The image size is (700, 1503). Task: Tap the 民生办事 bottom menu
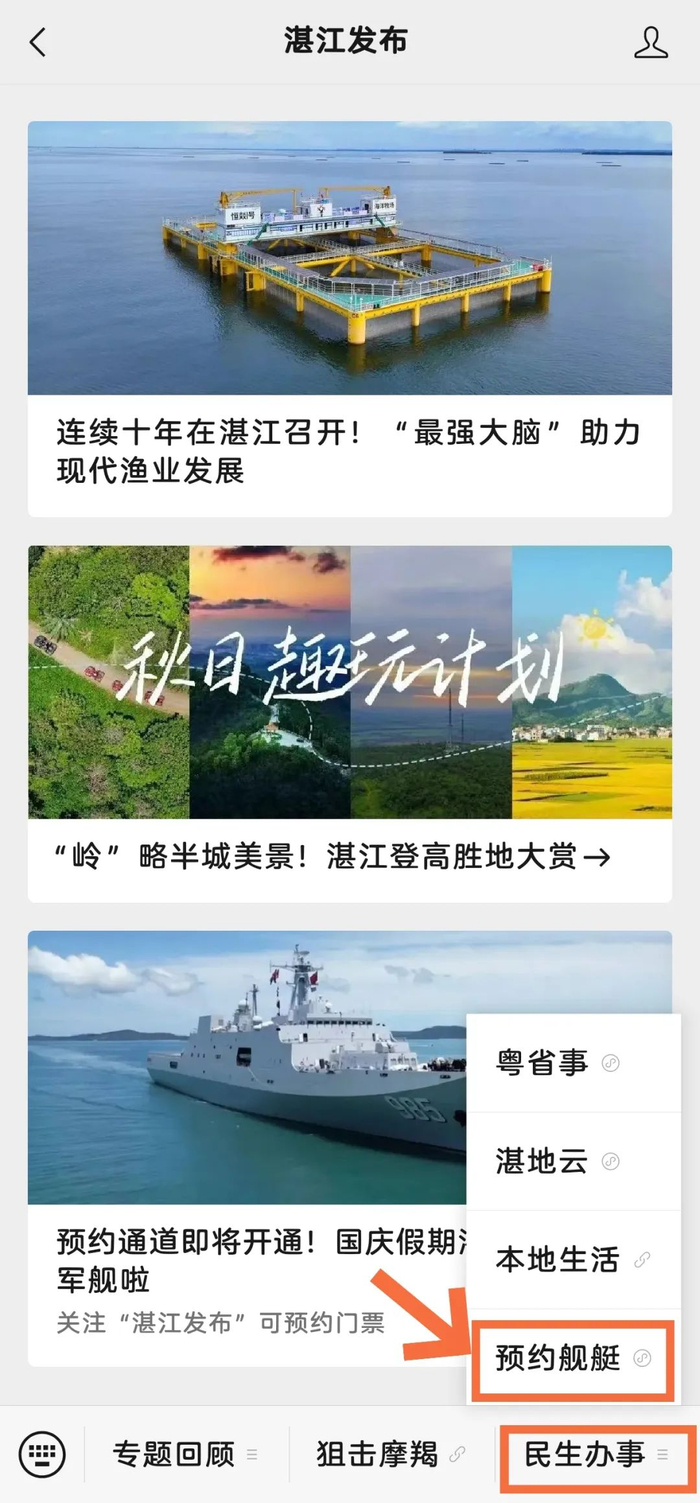(596, 1454)
